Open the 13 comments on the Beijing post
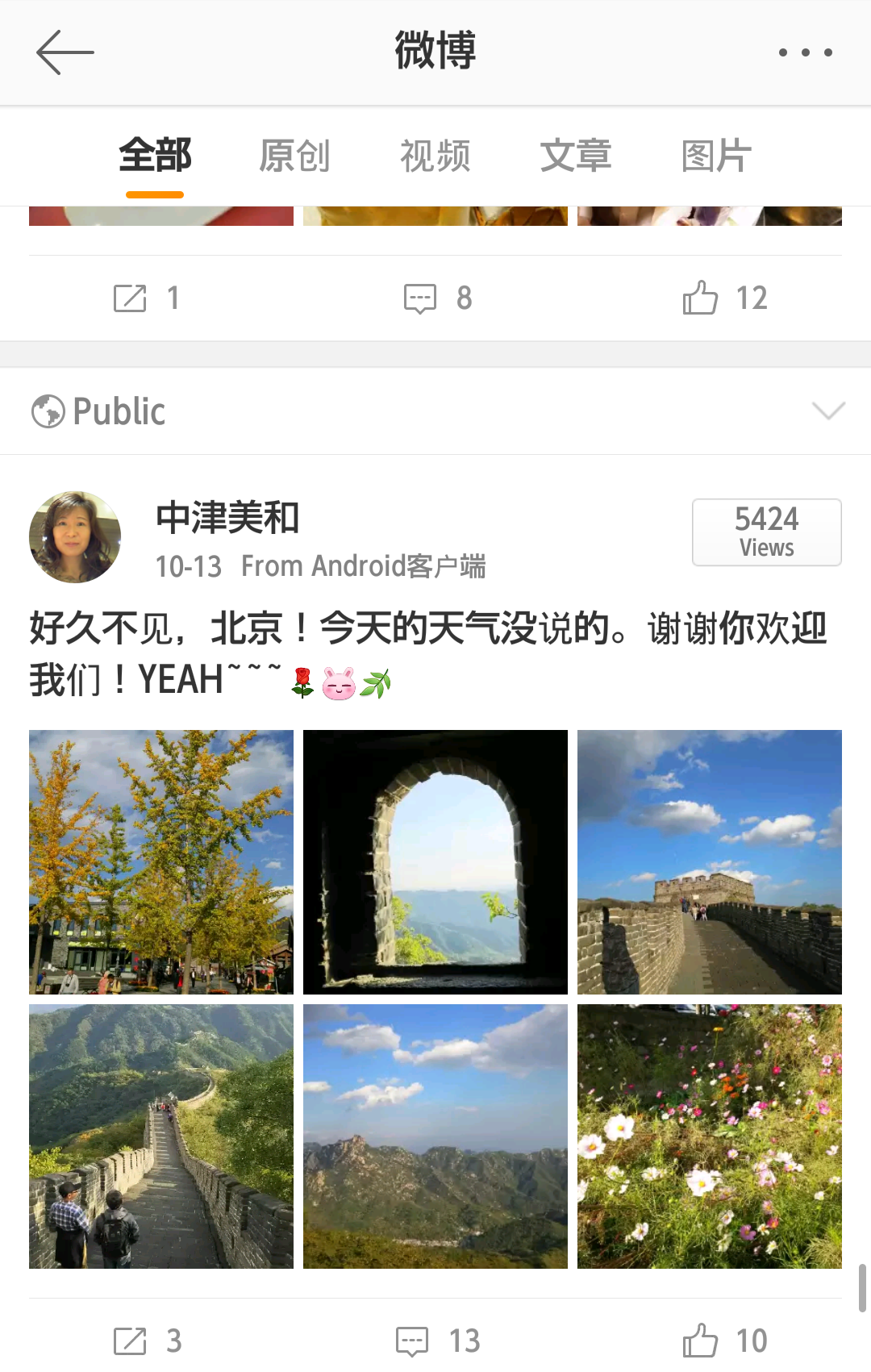Screen dimensions: 871x1372 tap(437, 1341)
